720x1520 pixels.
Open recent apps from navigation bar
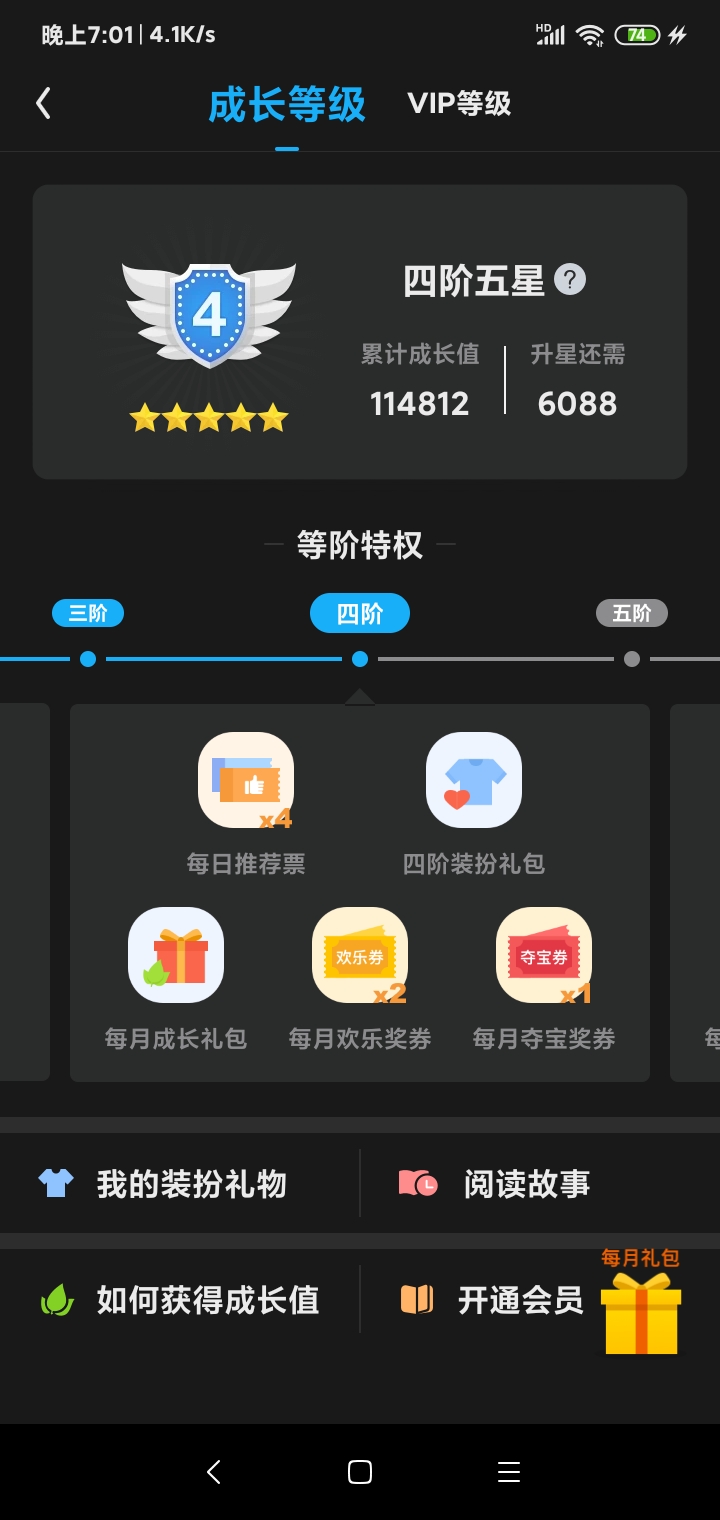point(509,1472)
